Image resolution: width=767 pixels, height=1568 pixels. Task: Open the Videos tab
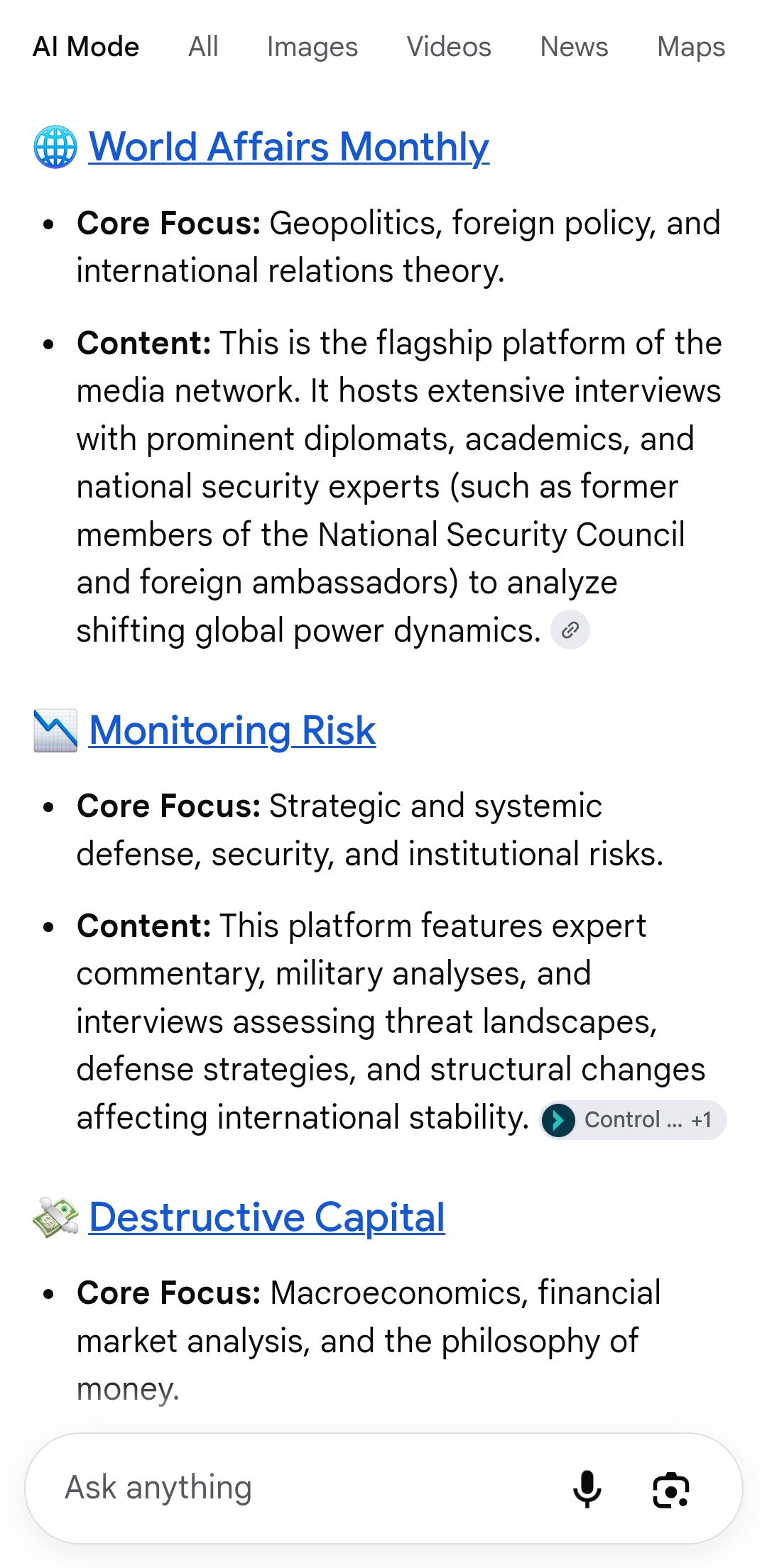pyautogui.click(x=449, y=47)
